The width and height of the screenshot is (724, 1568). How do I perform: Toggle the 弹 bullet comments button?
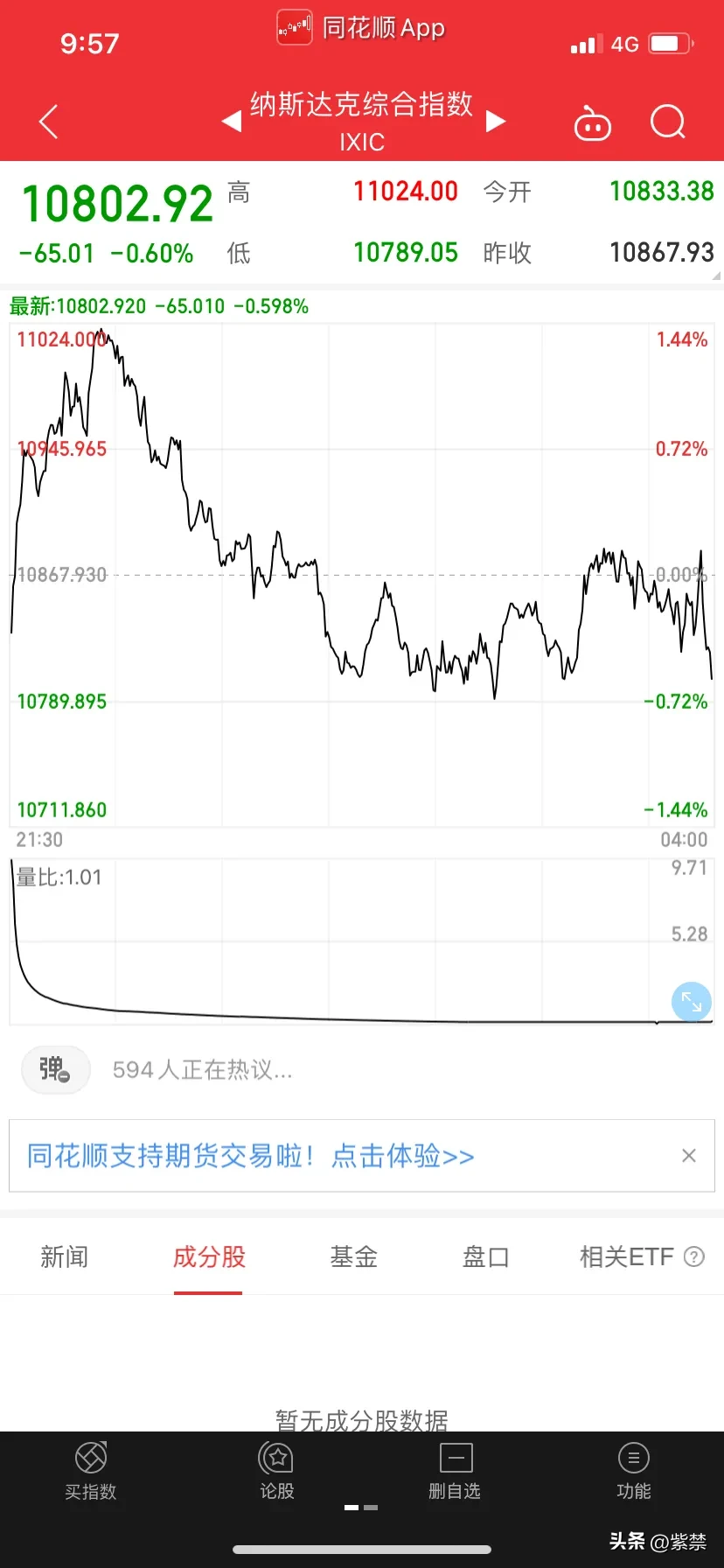tap(55, 1069)
